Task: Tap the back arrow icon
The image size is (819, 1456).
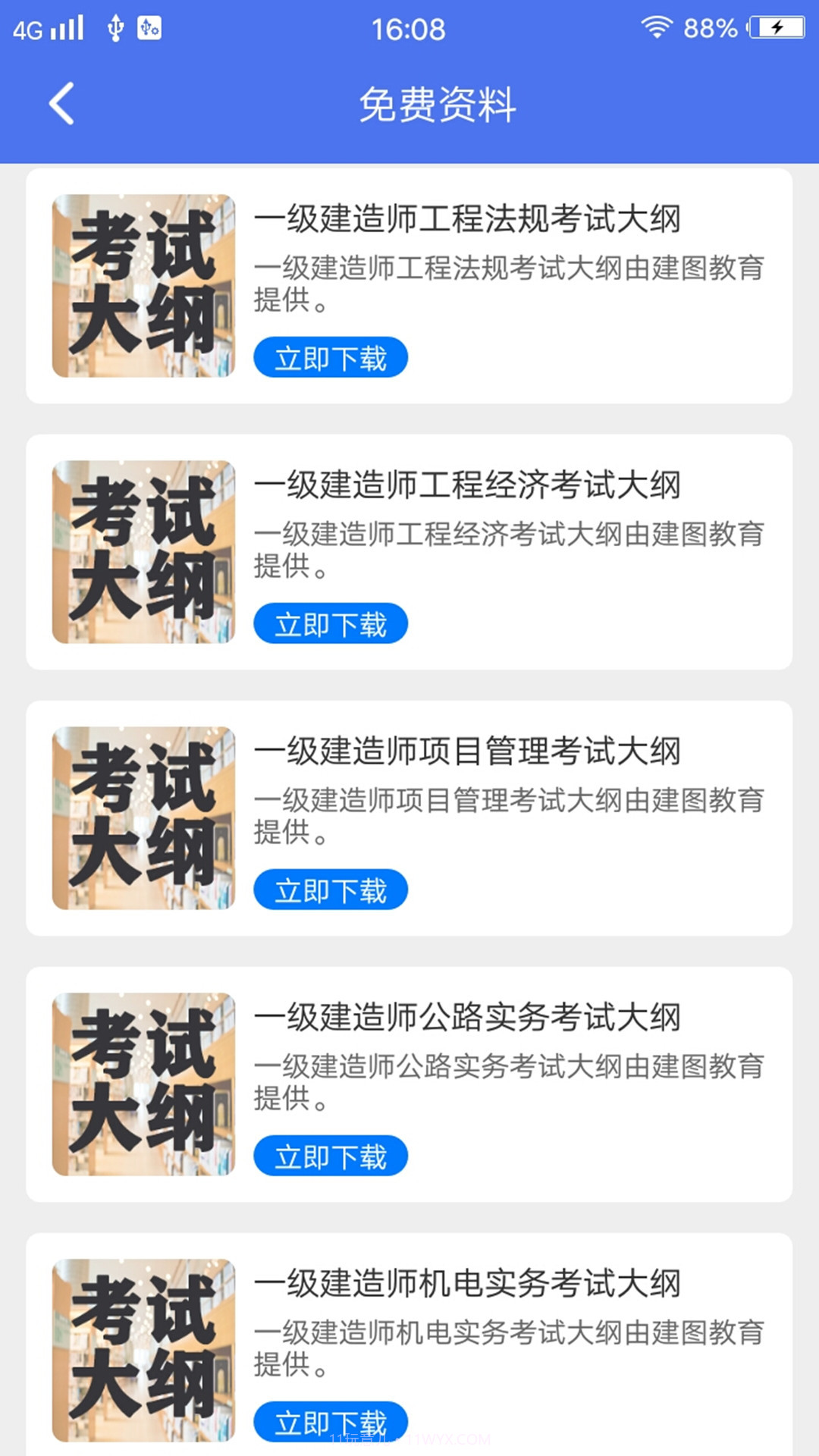Action: coord(62,102)
